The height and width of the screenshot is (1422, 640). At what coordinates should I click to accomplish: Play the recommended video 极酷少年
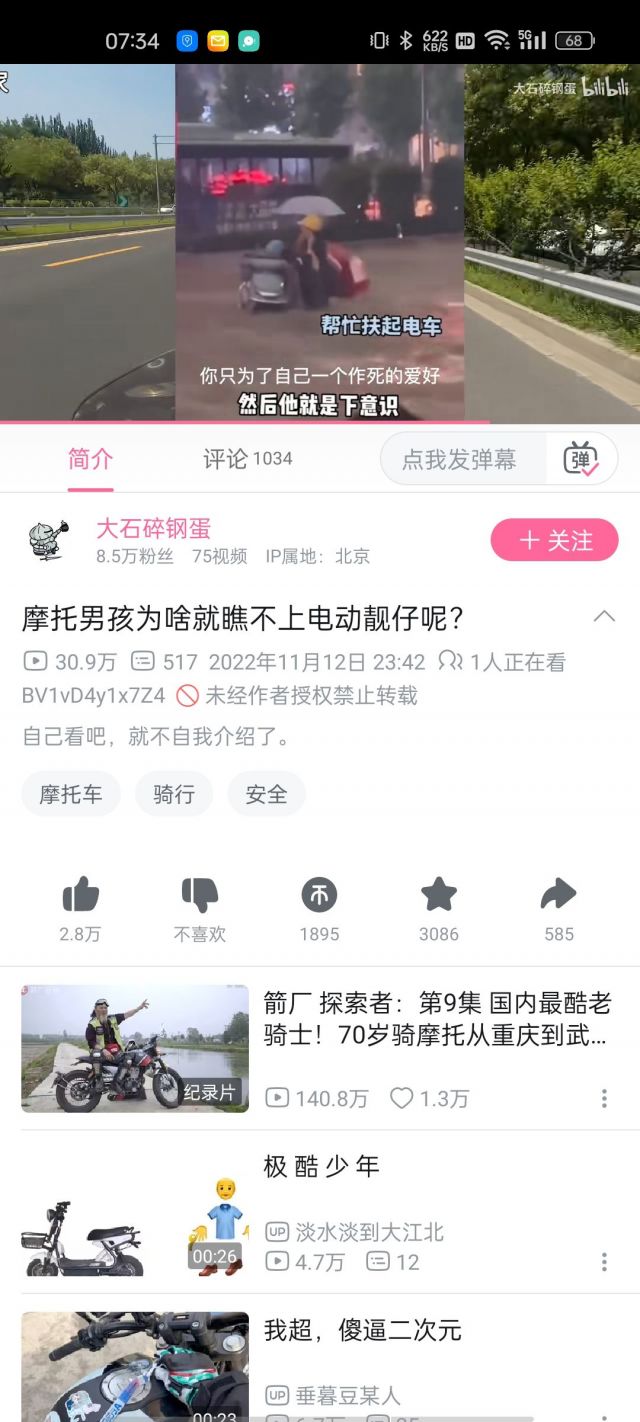tap(322, 1166)
